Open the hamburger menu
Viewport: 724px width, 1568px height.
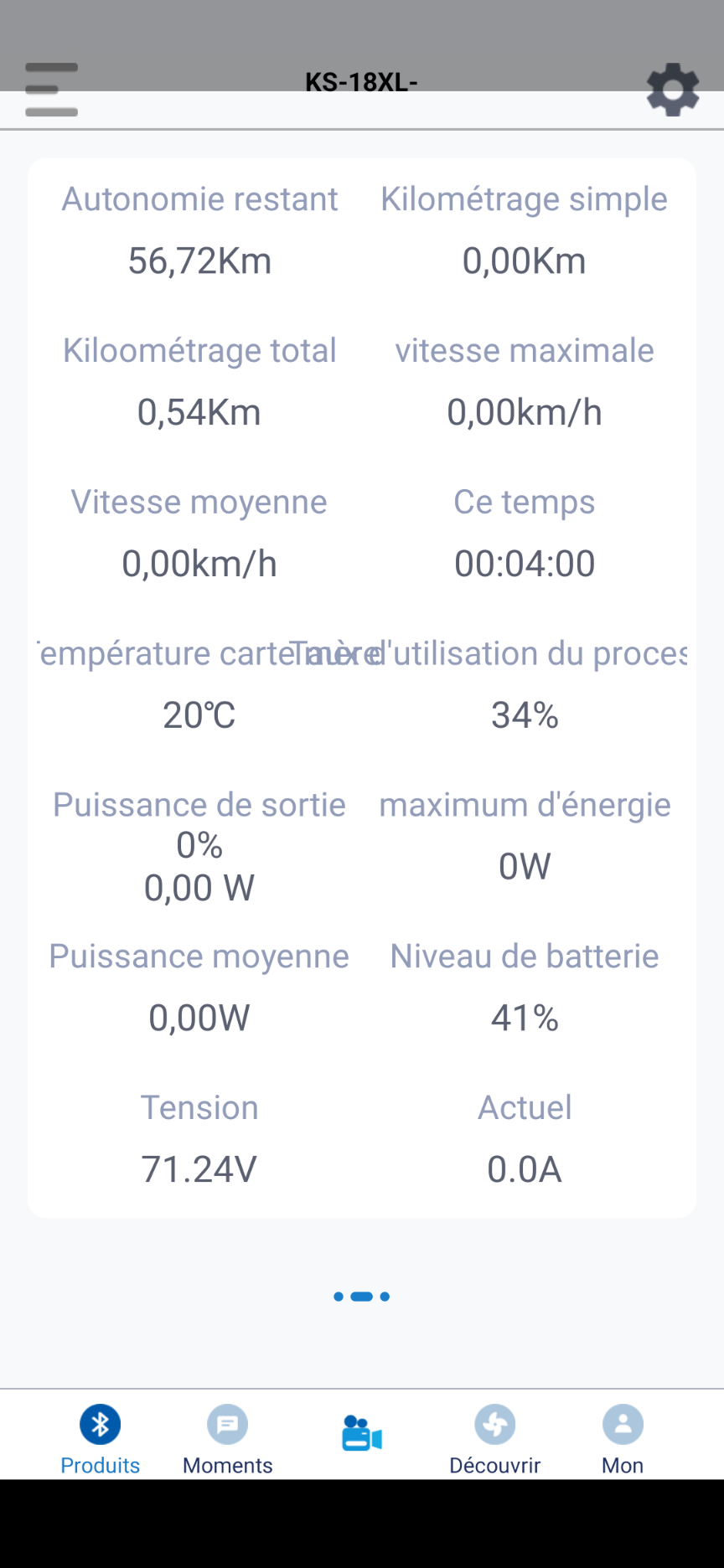pos(51,90)
